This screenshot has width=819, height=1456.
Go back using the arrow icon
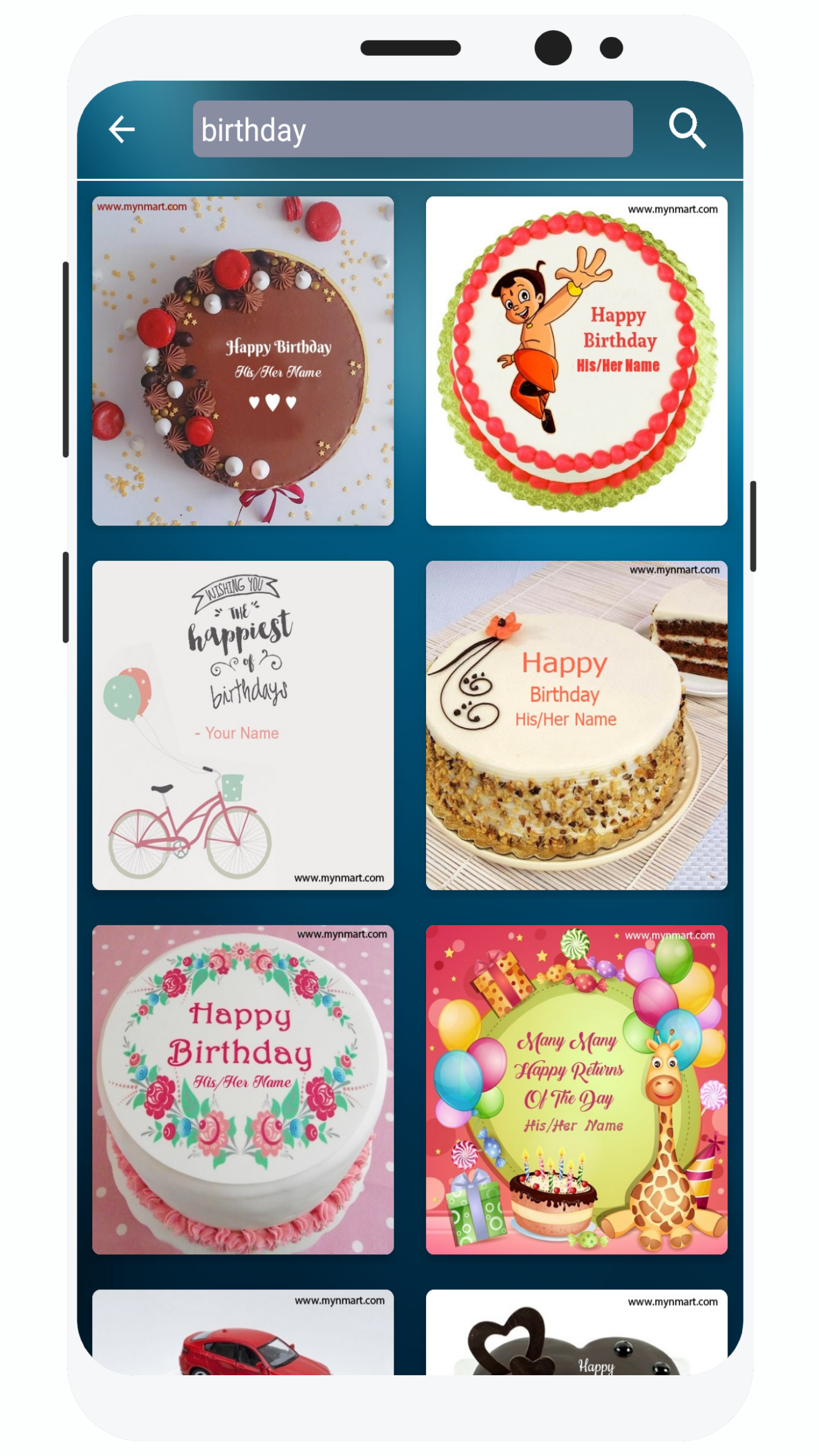(122, 129)
